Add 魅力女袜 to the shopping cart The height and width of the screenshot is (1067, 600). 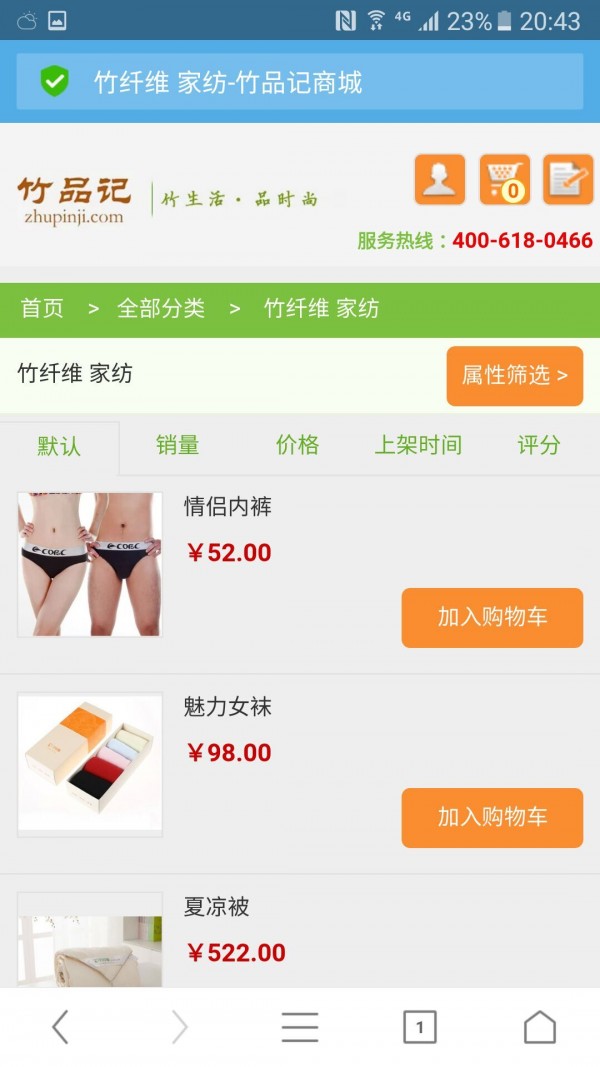coord(492,817)
